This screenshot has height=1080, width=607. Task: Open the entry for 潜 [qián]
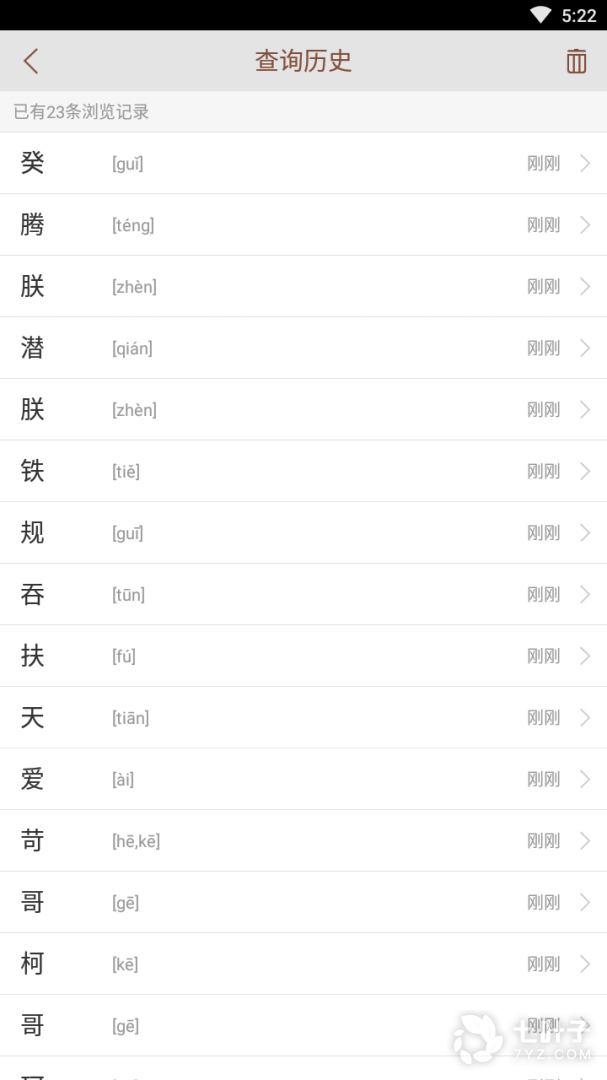coord(303,348)
